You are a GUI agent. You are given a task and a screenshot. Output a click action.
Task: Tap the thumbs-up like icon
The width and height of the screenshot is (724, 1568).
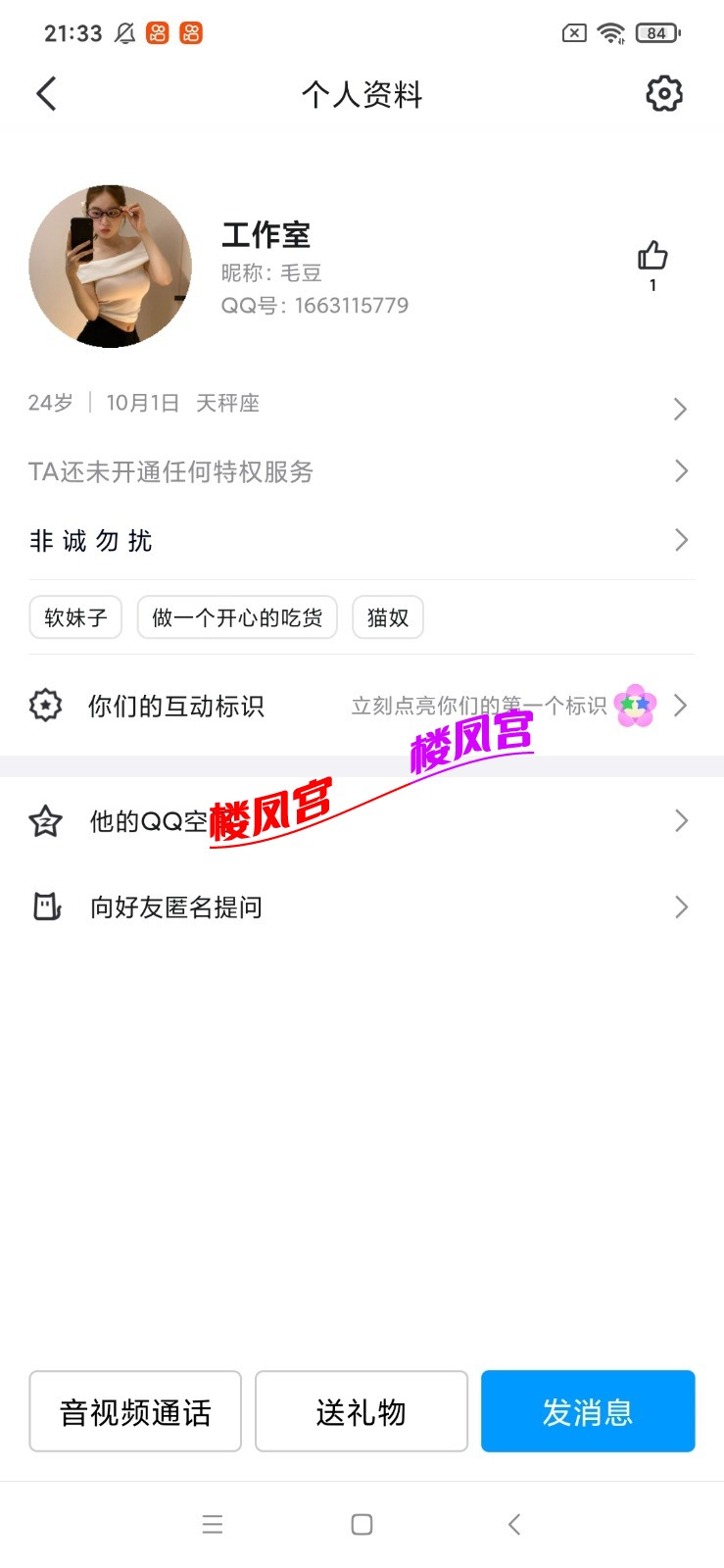pyautogui.click(x=652, y=257)
